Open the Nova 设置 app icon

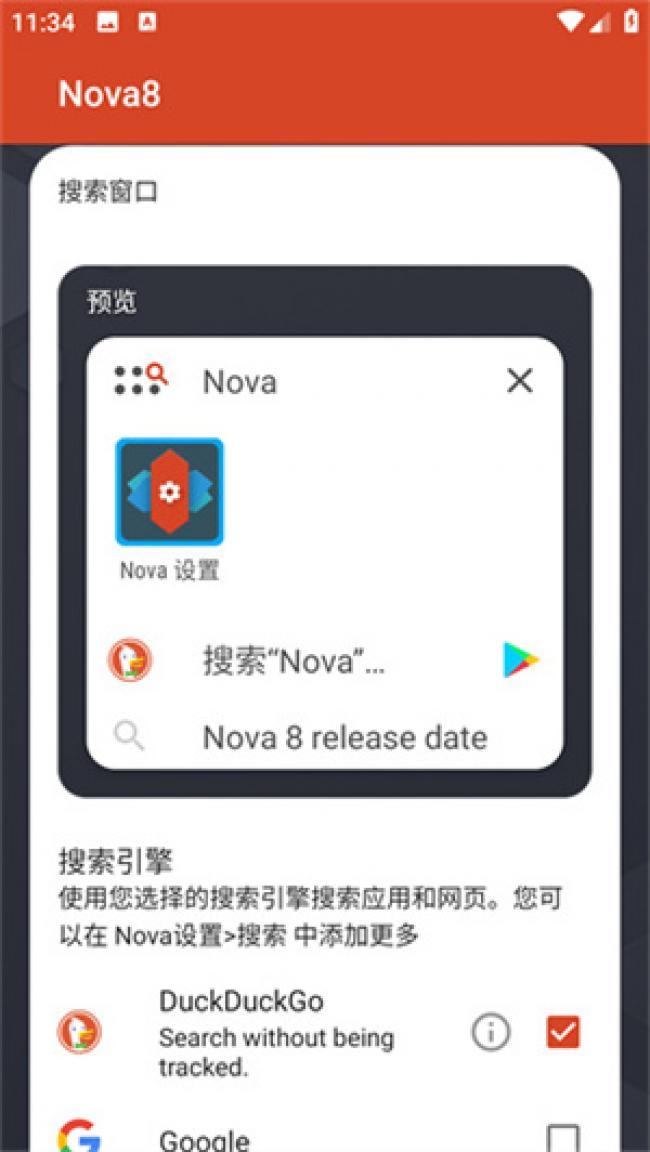point(170,492)
